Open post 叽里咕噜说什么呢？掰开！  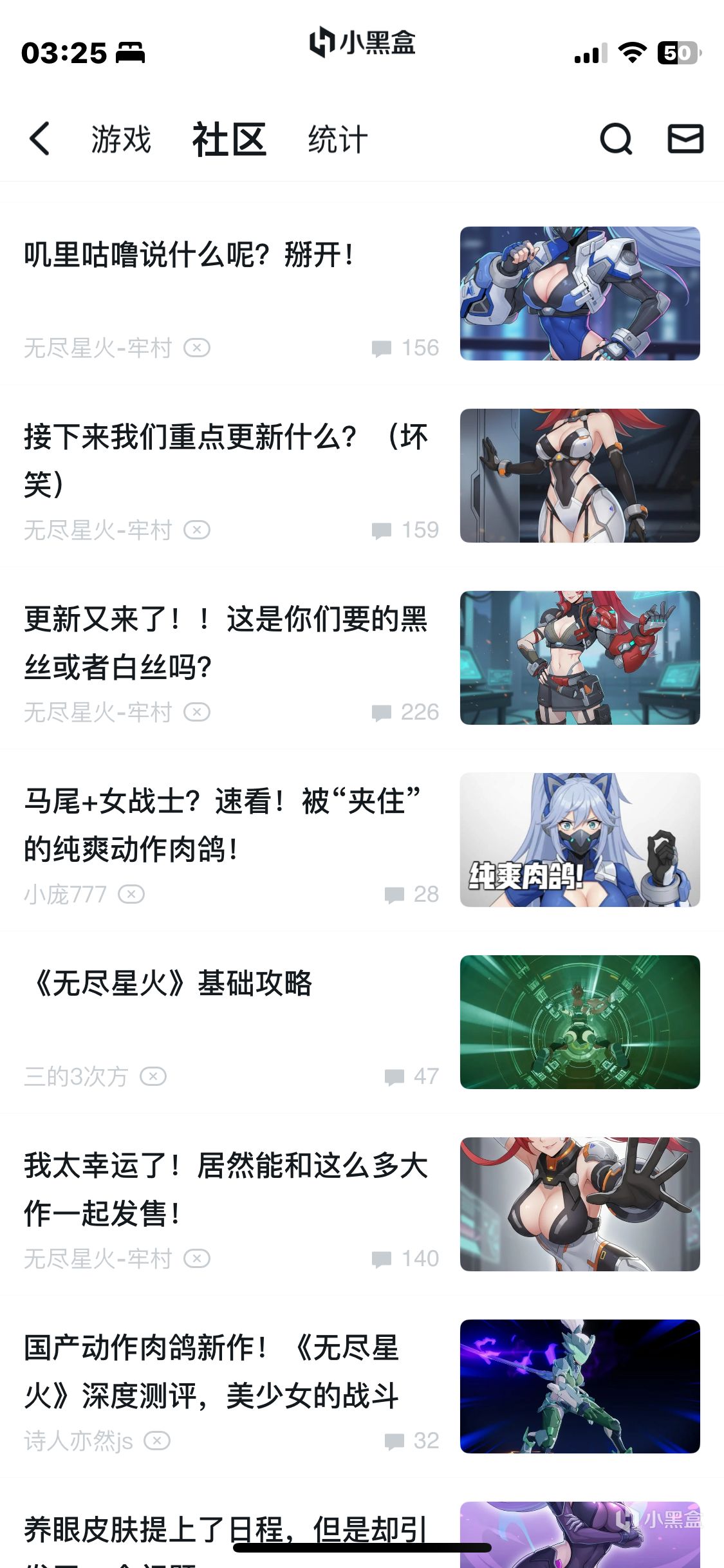click(189, 255)
